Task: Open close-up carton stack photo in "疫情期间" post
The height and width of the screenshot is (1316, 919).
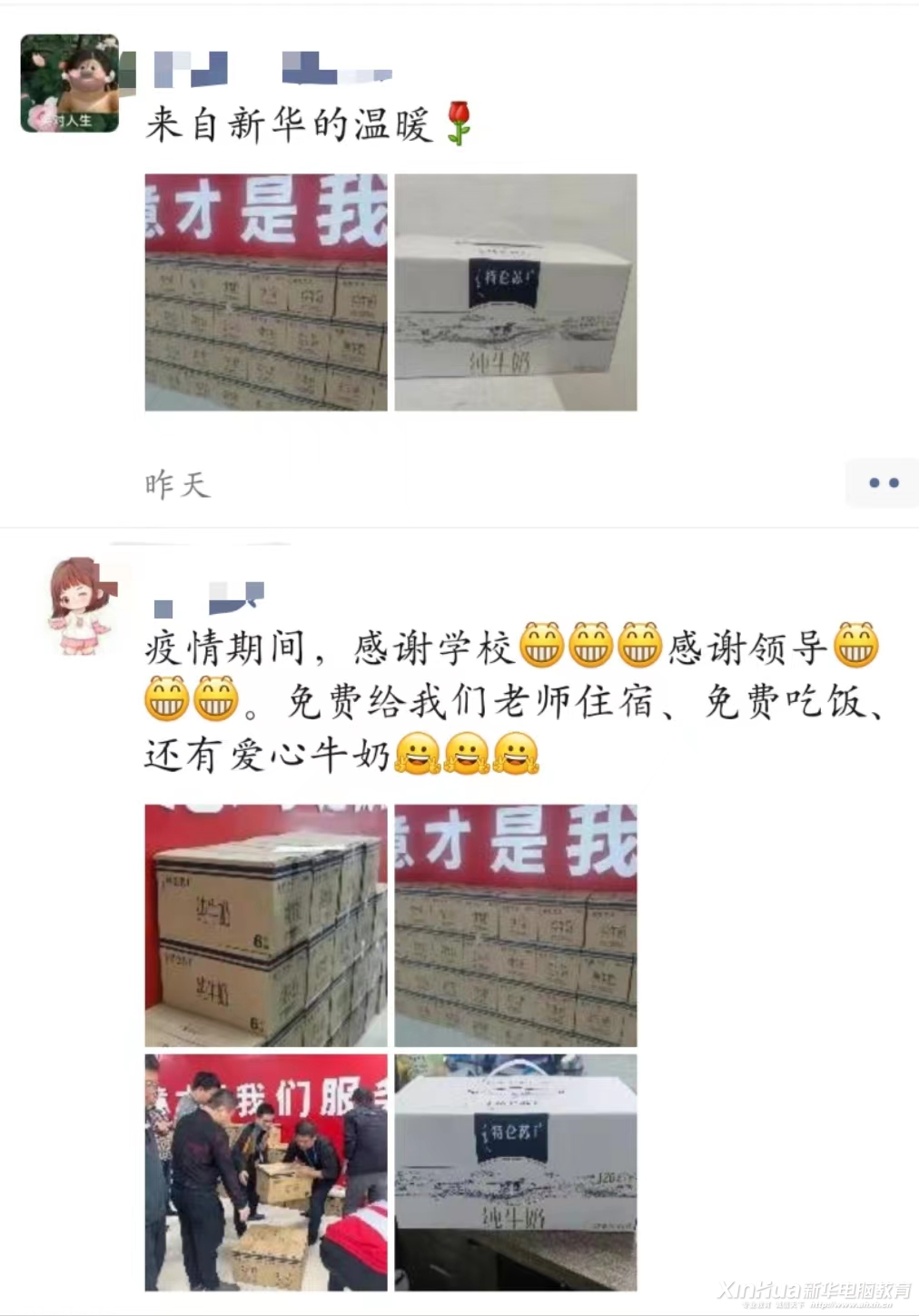Action: (x=266, y=925)
